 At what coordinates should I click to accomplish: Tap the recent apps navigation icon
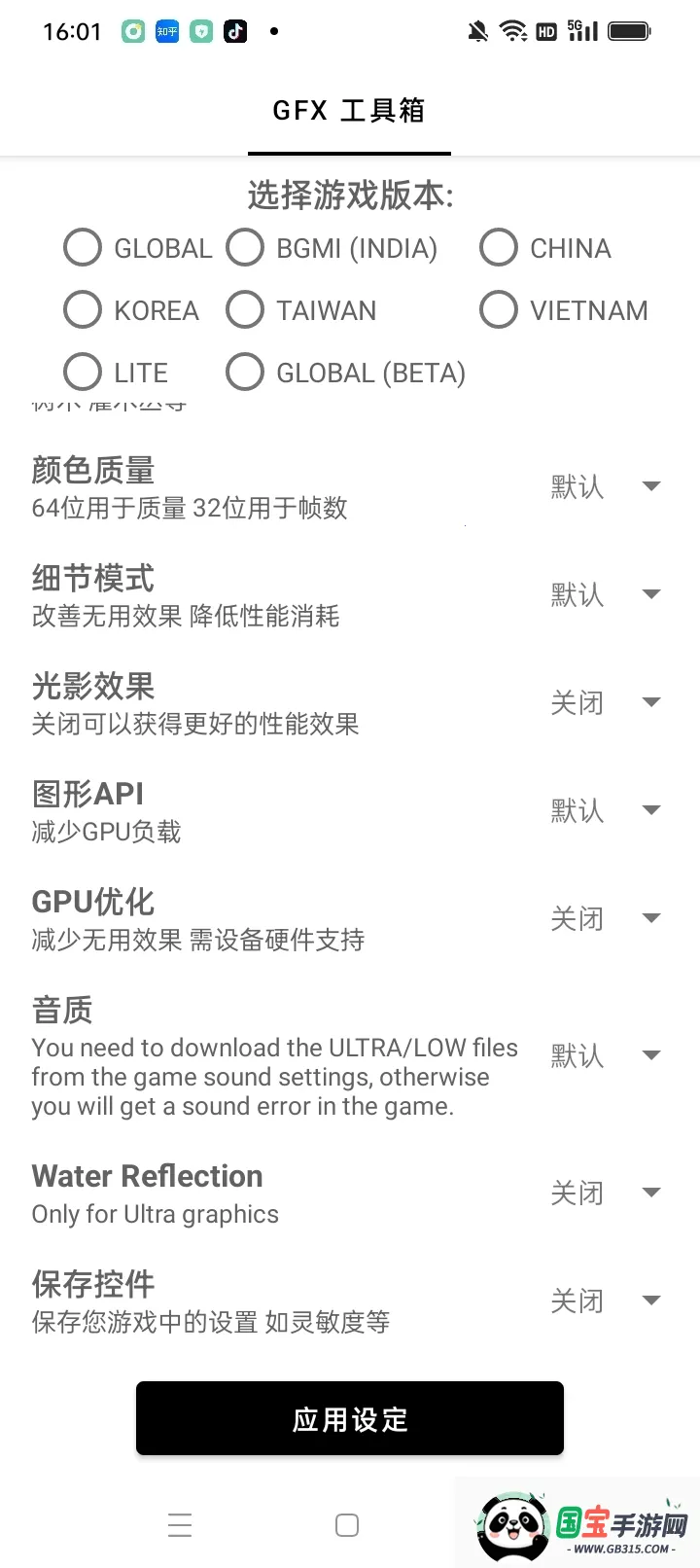180,1525
